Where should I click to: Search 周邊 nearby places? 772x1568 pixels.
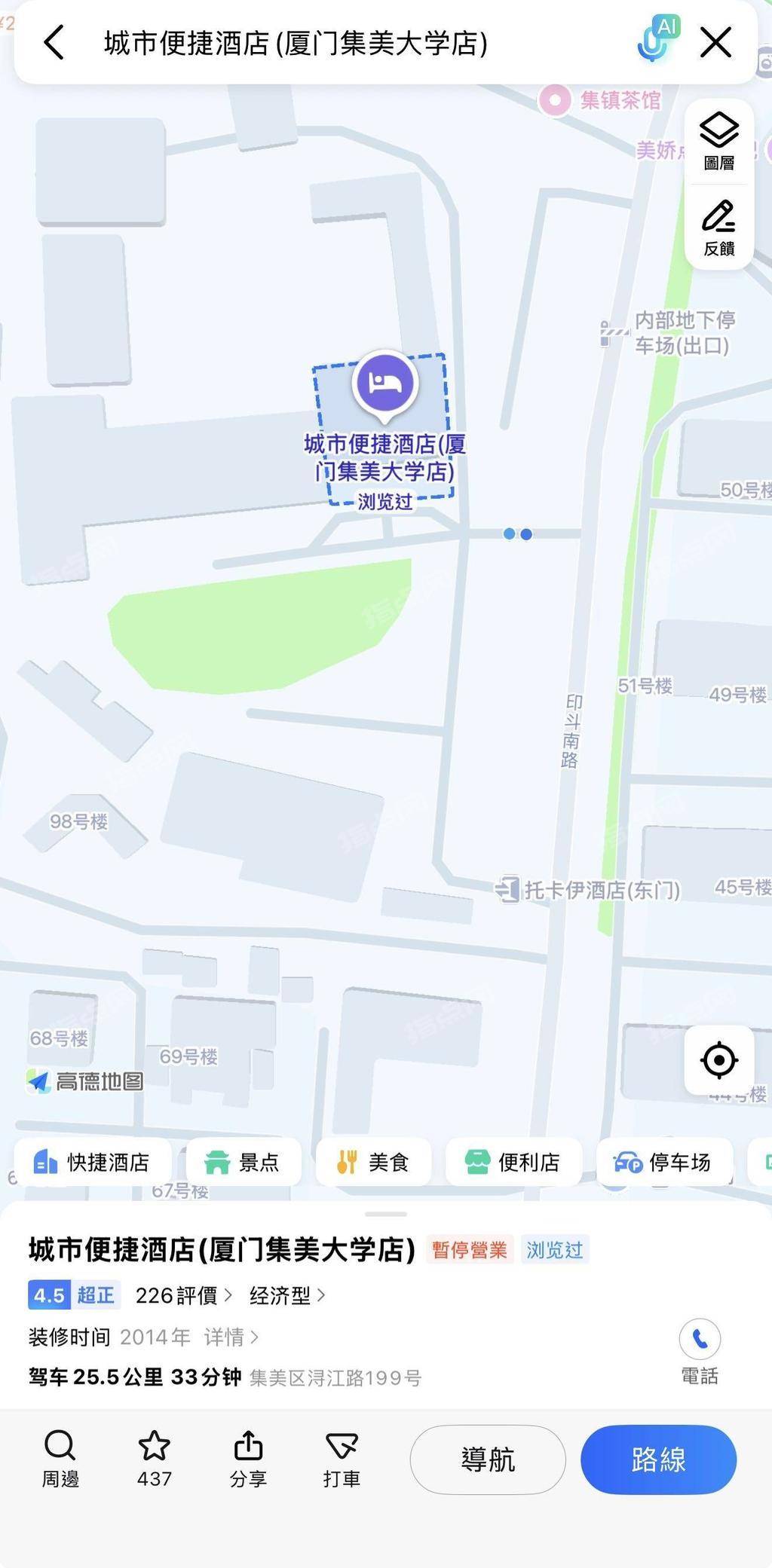pos(60,1459)
